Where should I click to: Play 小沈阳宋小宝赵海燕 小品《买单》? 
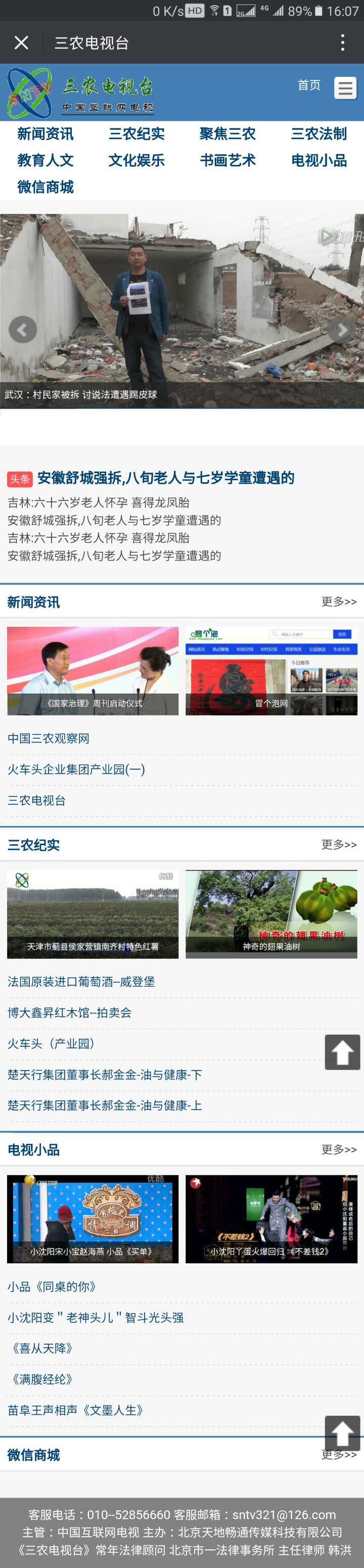tap(93, 1219)
